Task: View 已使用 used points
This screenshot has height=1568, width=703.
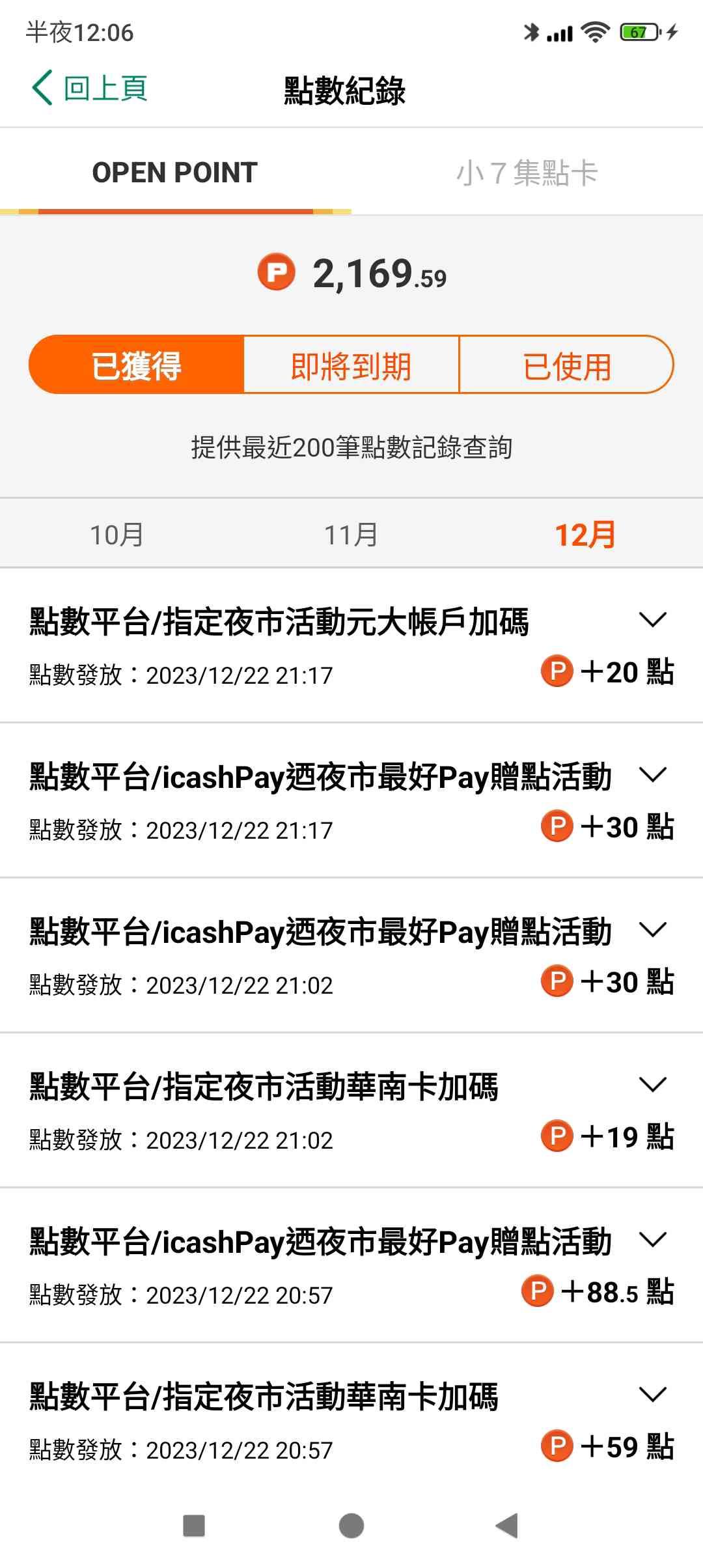Action: tap(566, 365)
